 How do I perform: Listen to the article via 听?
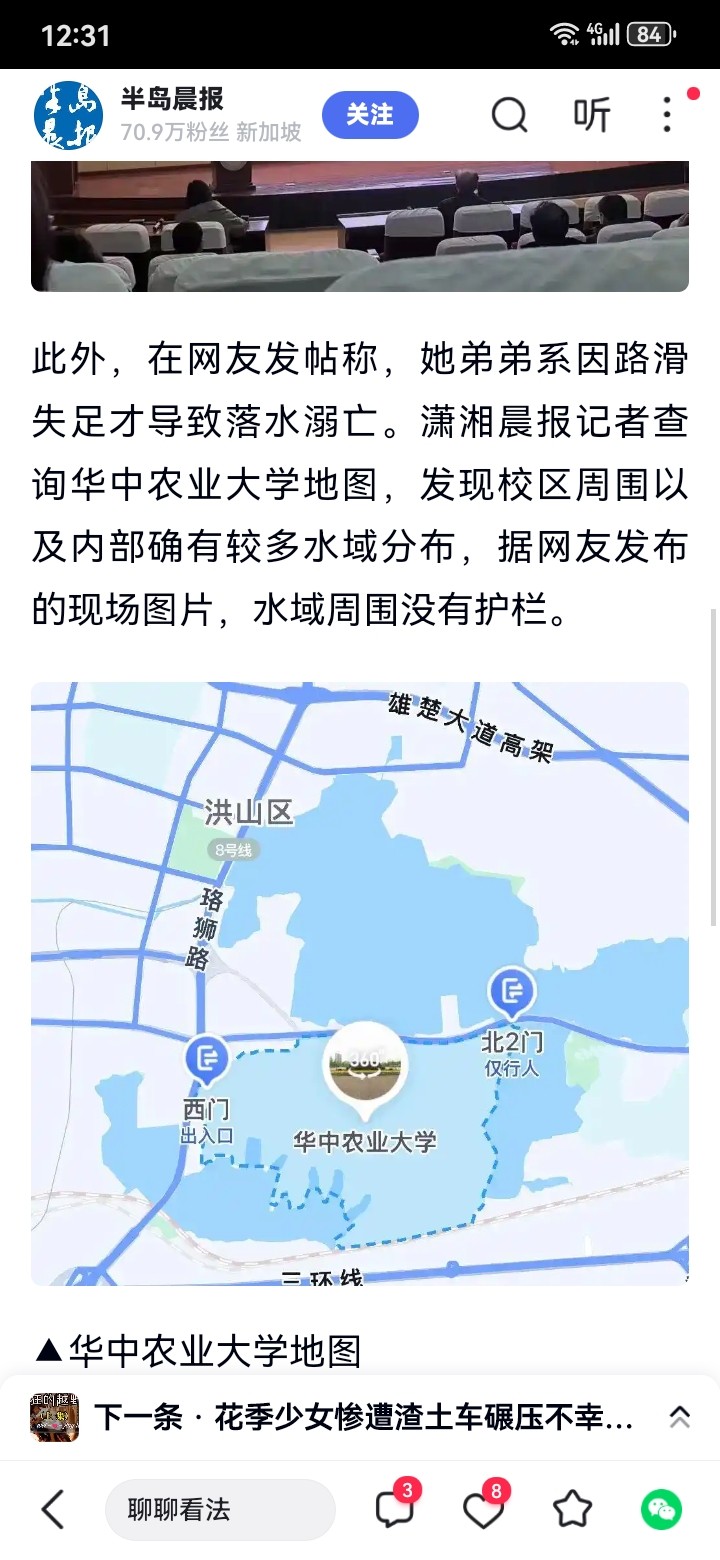click(x=592, y=116)
